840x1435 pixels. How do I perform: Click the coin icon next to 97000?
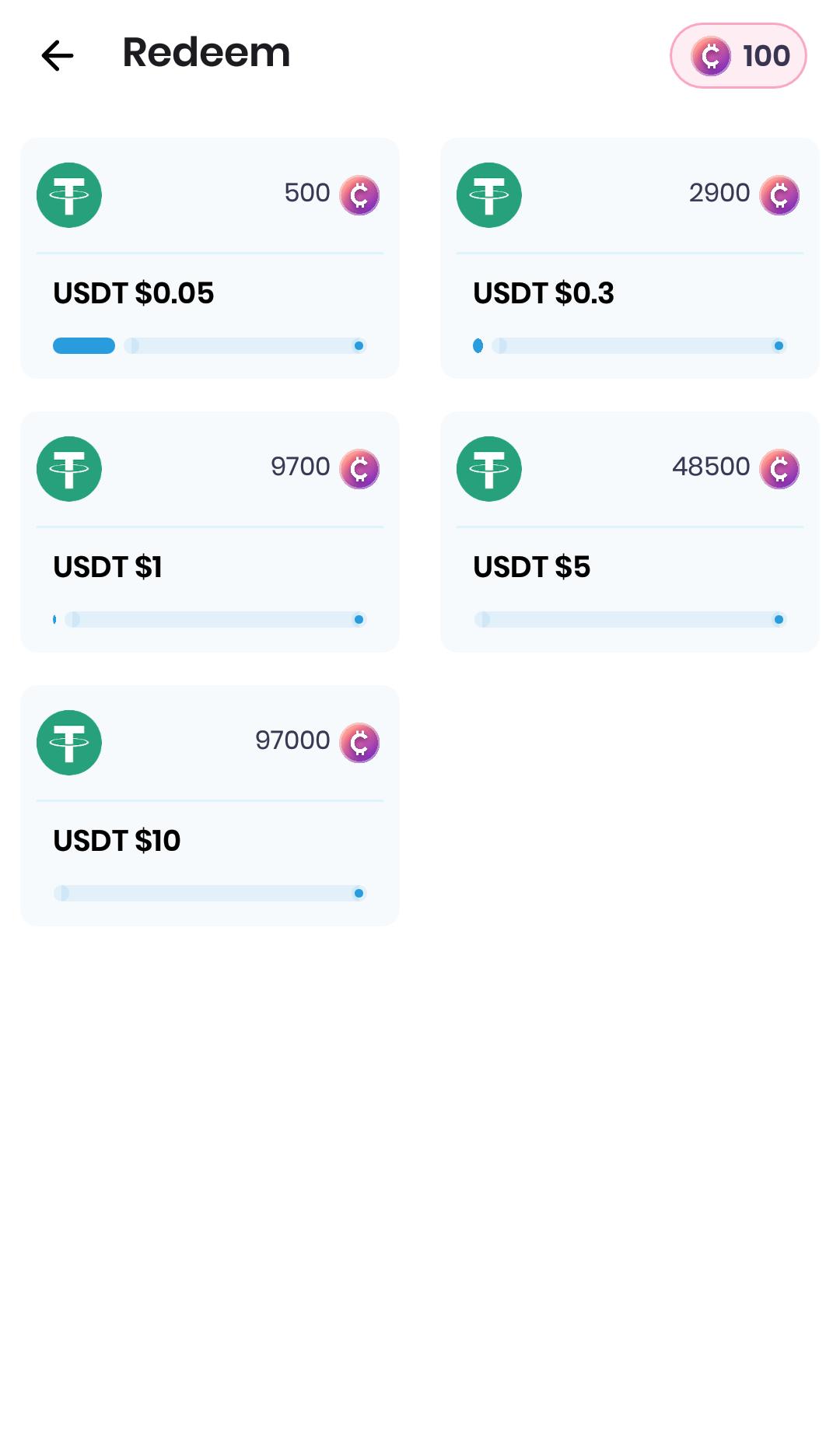tap(359, 743)
